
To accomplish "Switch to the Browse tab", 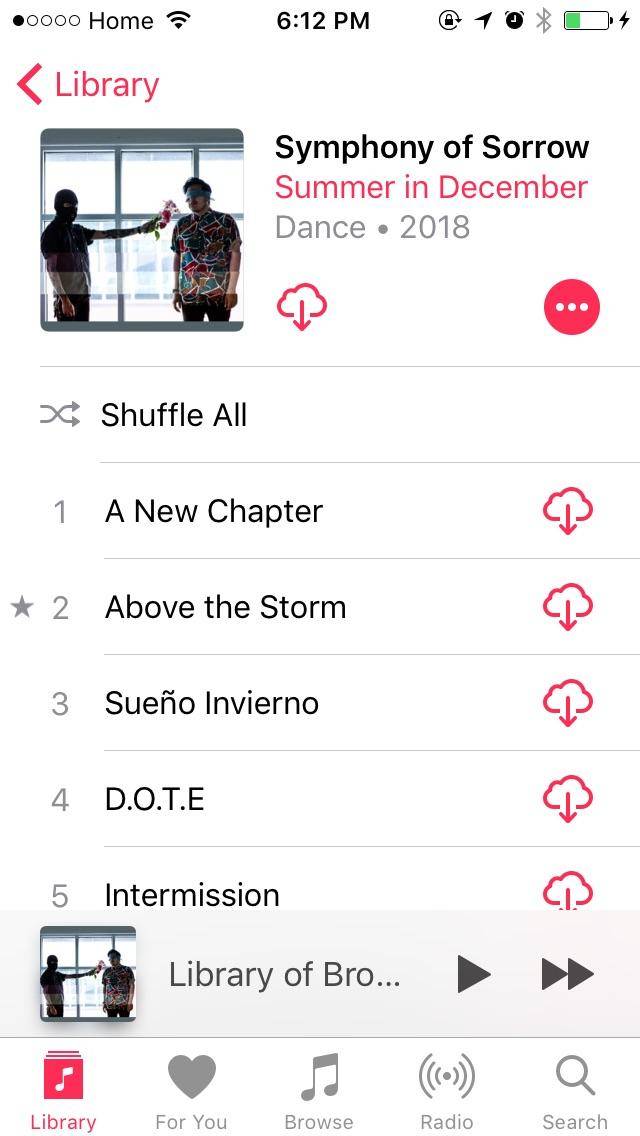I will [x=319, y=1092].
